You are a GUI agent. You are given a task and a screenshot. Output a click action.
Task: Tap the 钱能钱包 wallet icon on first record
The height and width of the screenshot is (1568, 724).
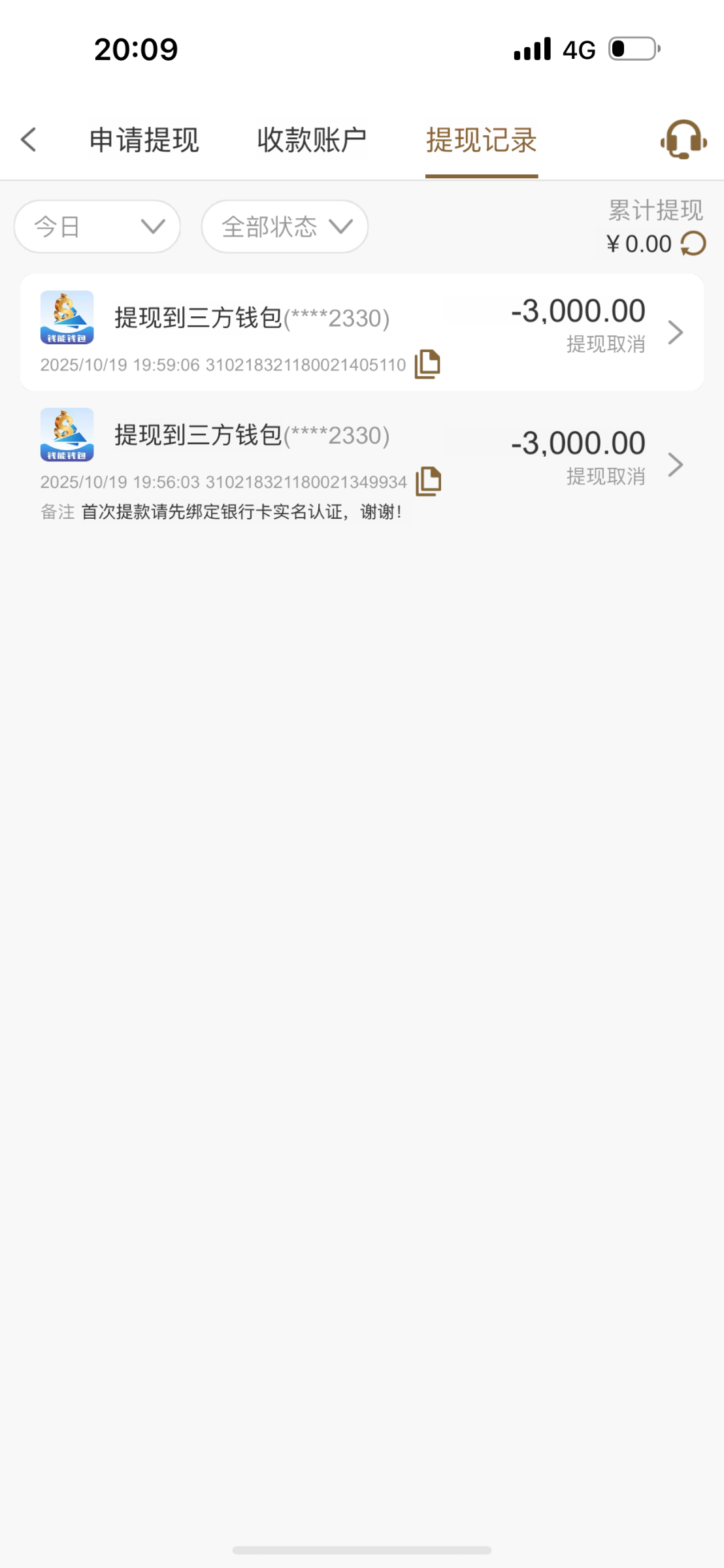pyautogui.click(x=66, y=319)
